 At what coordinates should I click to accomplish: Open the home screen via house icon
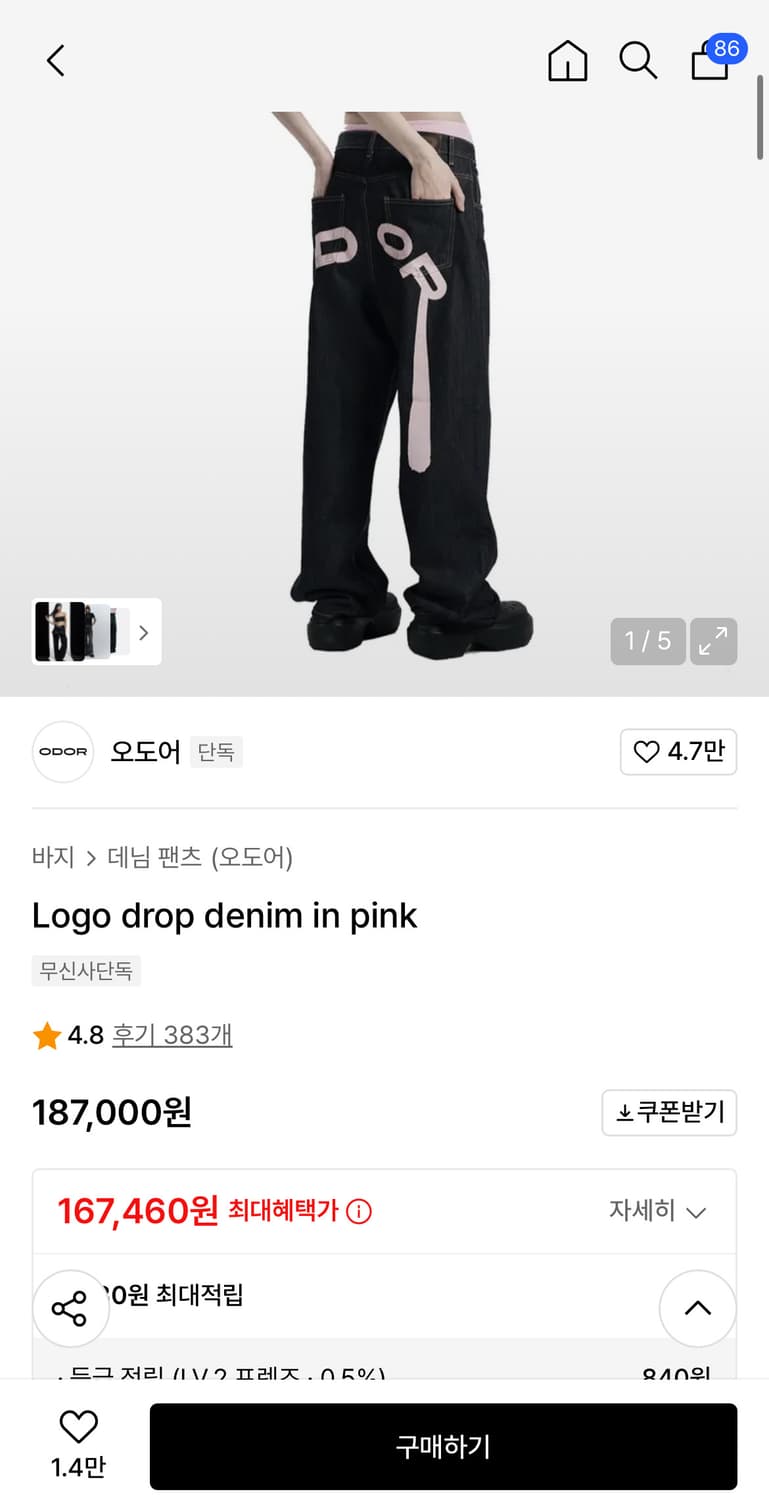click(x=567, y=61)
